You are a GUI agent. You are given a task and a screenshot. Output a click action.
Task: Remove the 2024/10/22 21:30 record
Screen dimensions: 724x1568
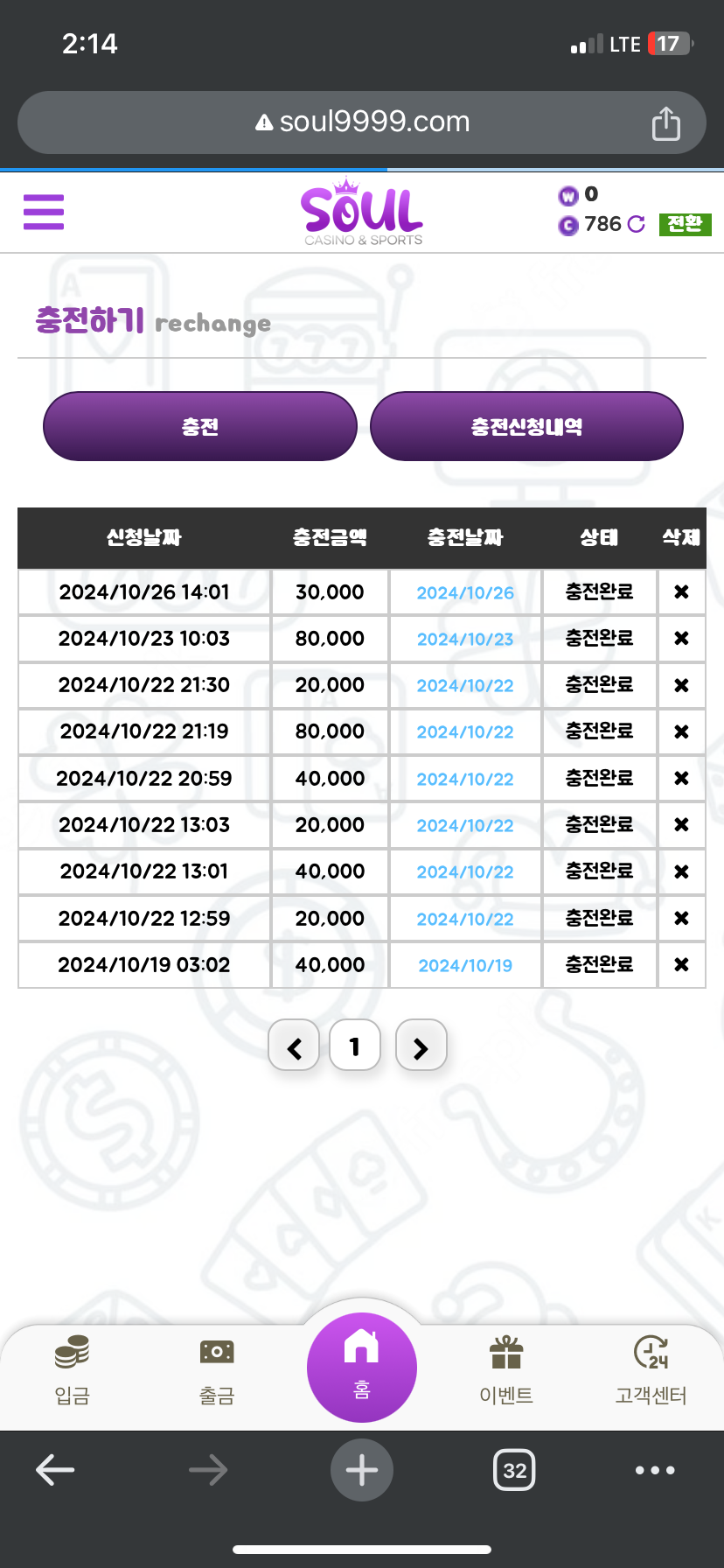682,685
